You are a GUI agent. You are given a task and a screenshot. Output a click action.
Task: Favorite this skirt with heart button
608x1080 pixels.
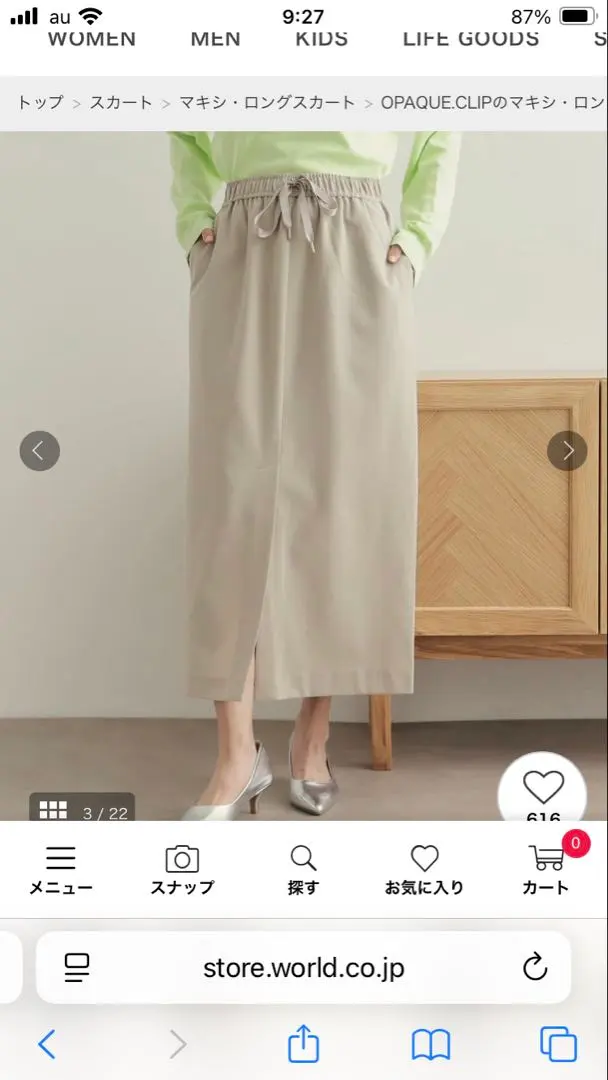[x=543, y=790]
